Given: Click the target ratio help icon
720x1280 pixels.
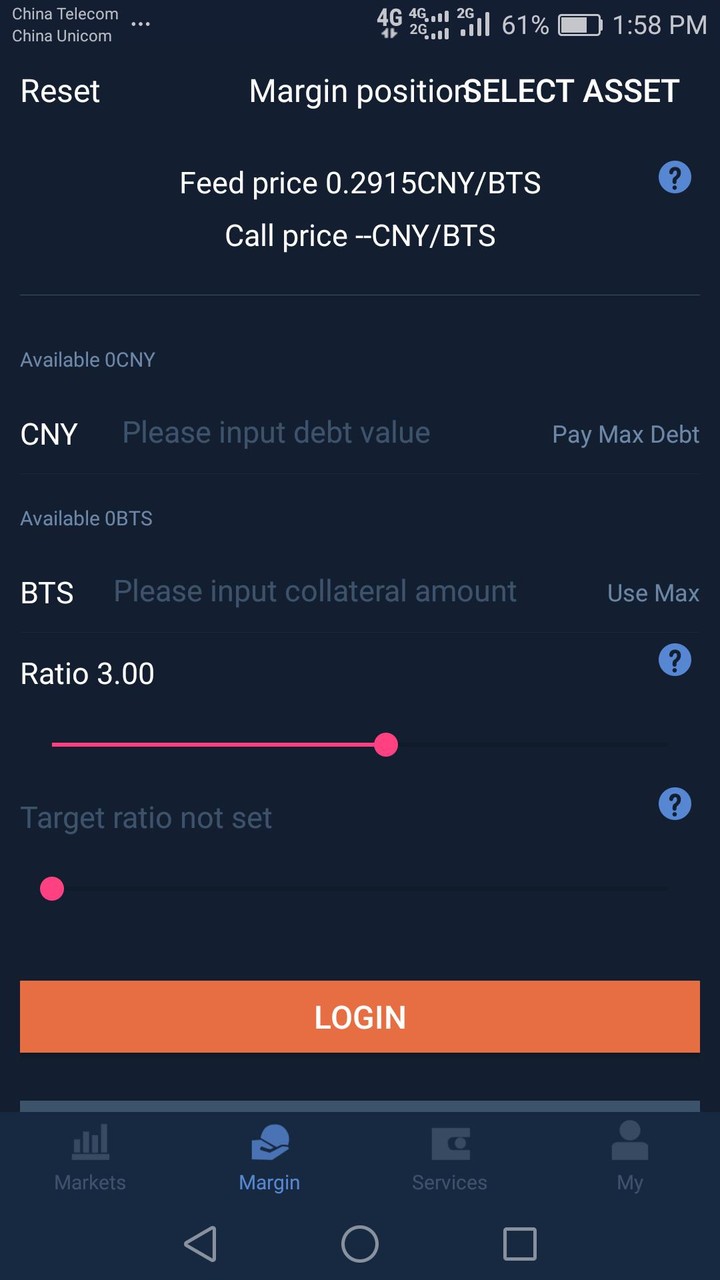Looking at the screenshot, I should pos(674,803).
